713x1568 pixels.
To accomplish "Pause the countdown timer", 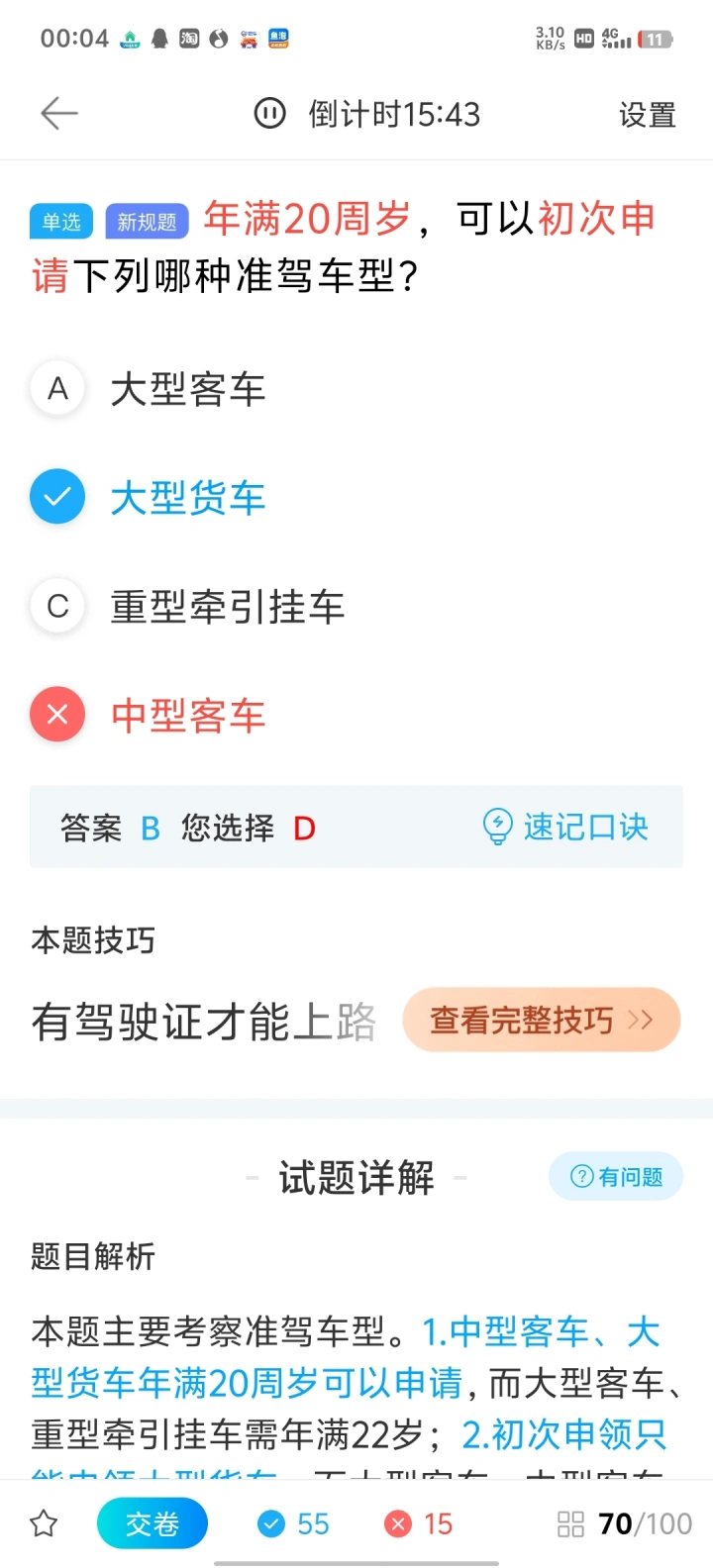I will tap(269, 114).
